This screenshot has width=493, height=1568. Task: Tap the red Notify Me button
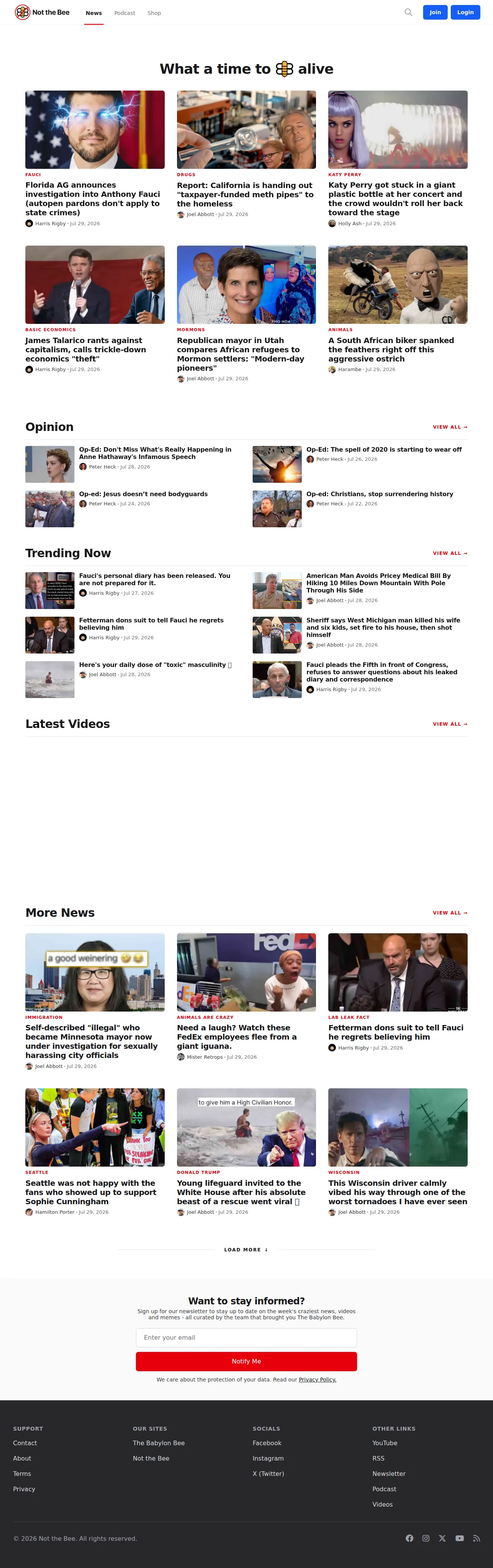(x=246, y=1361)
